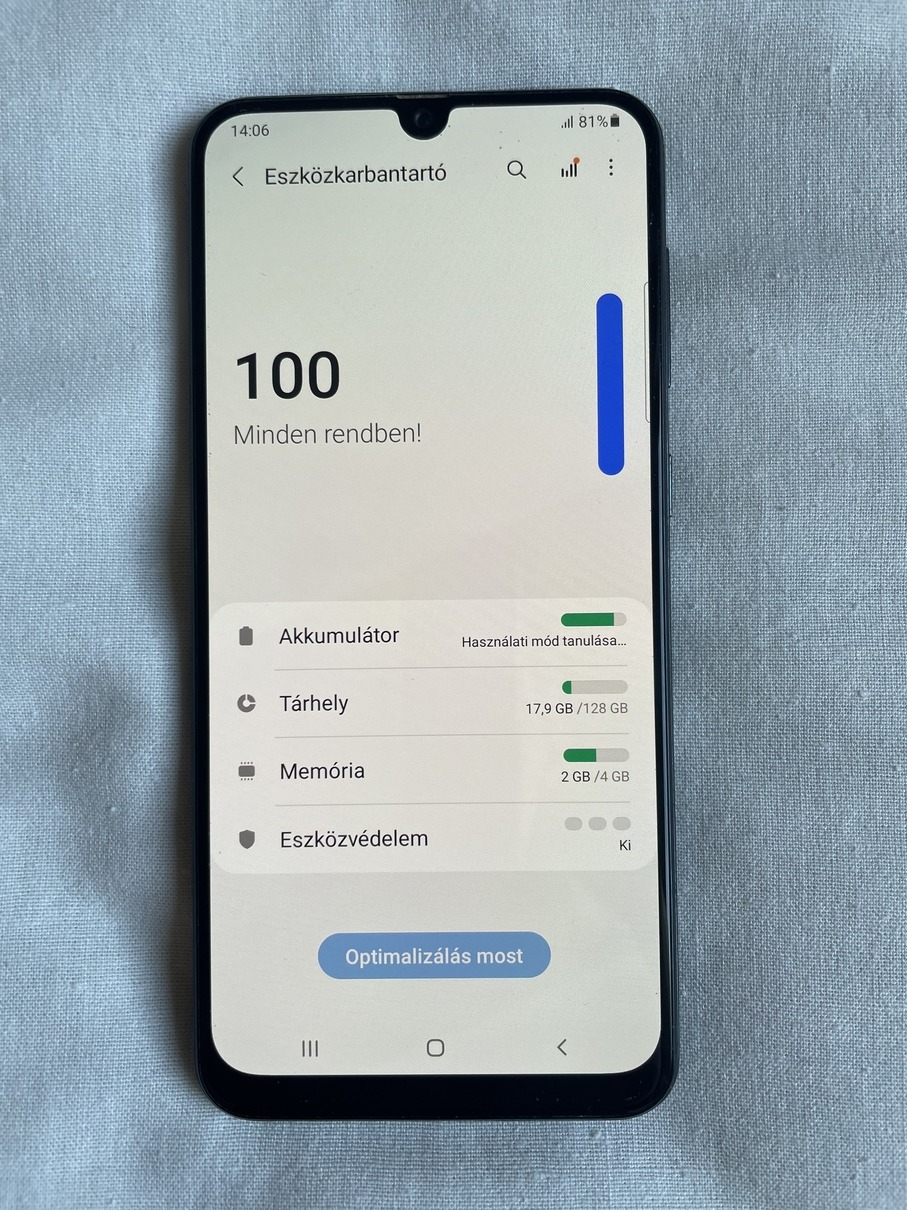This screenshot has height=1210, width=907.
Task: Open the Akkumulátor row
Action: click(x=430, y=636)
